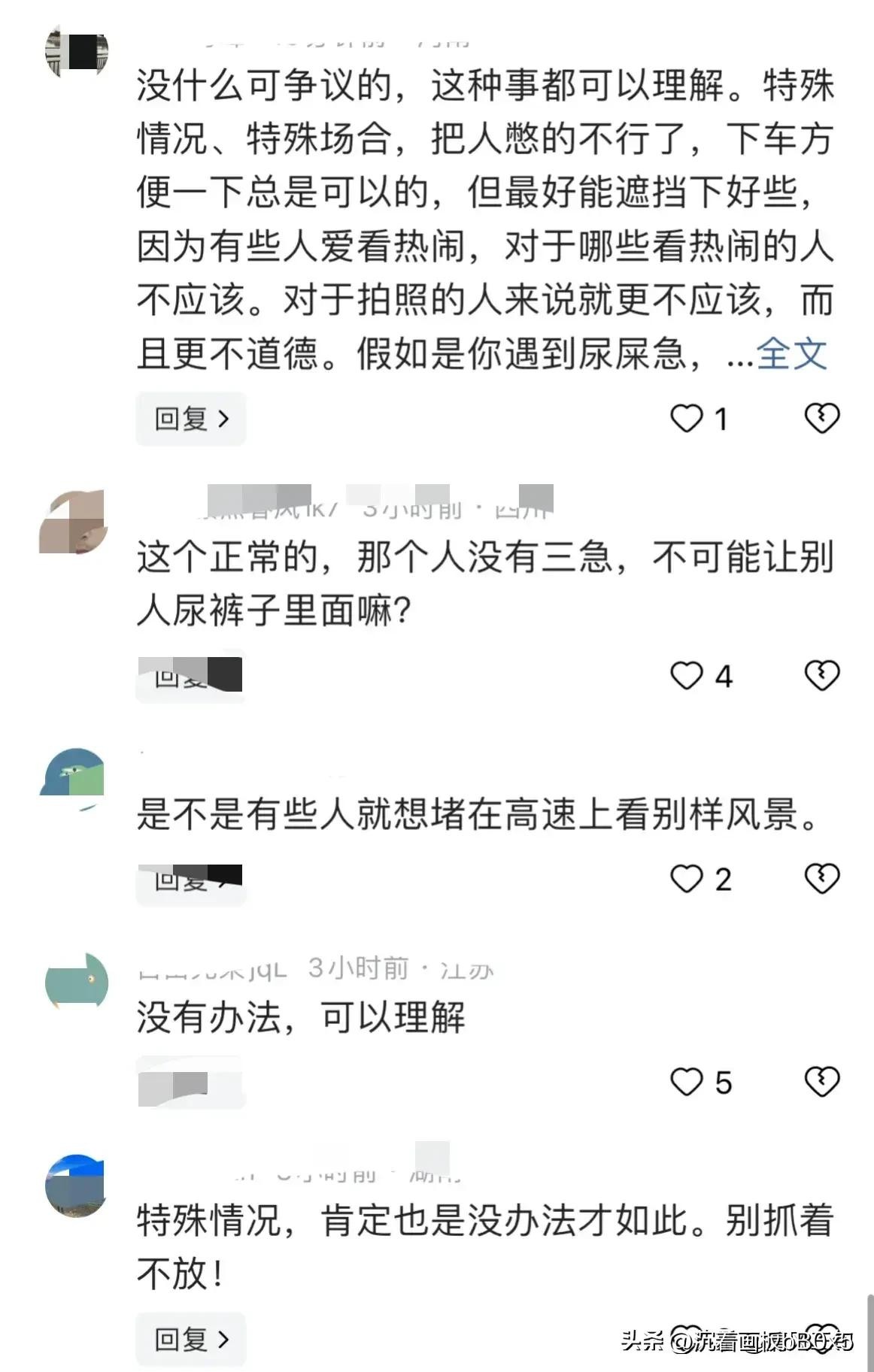
Task: Dislike the comment 这个正常的
Action: point(821,675)
